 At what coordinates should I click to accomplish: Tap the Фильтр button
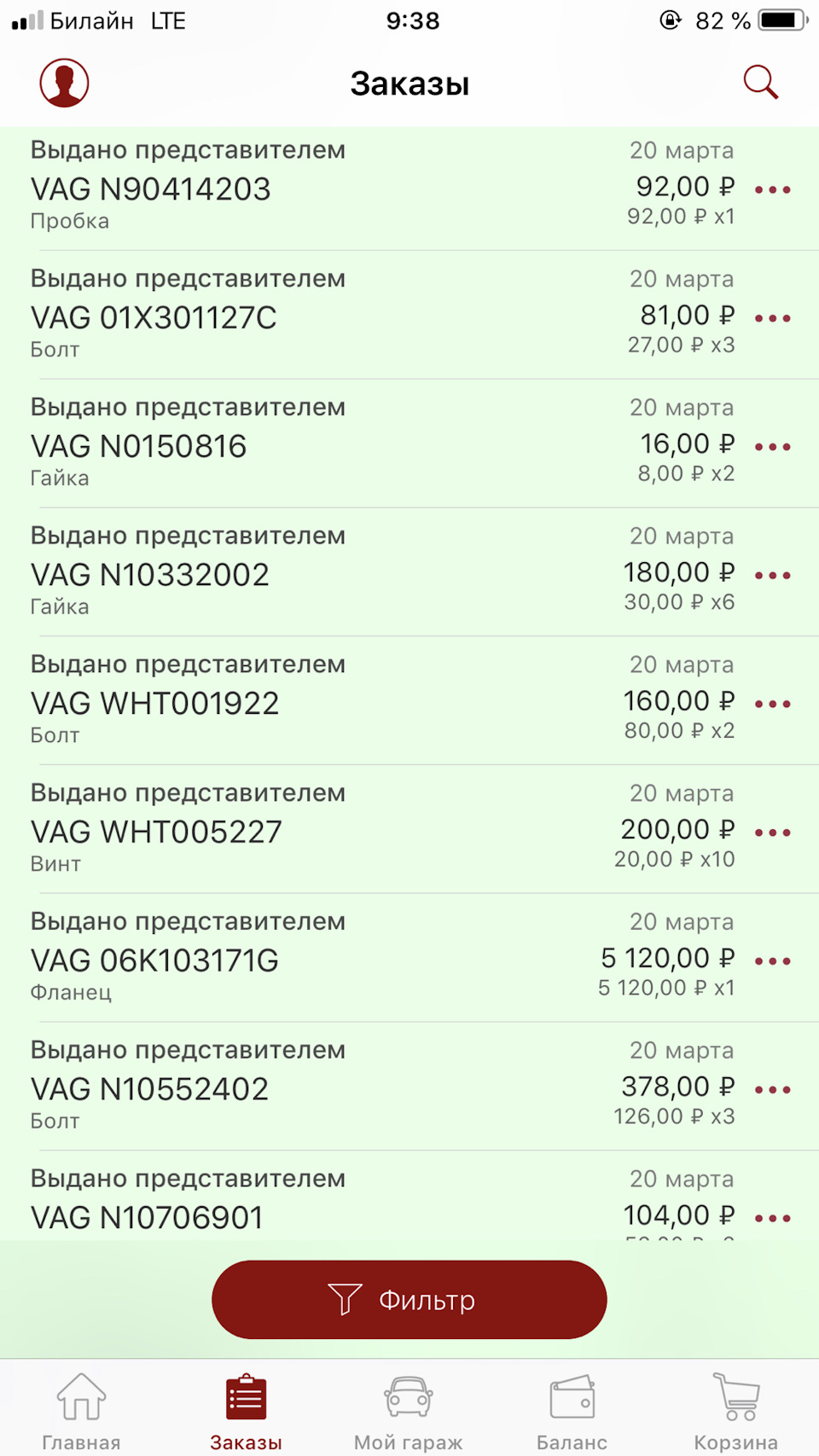pos(409,1299)
